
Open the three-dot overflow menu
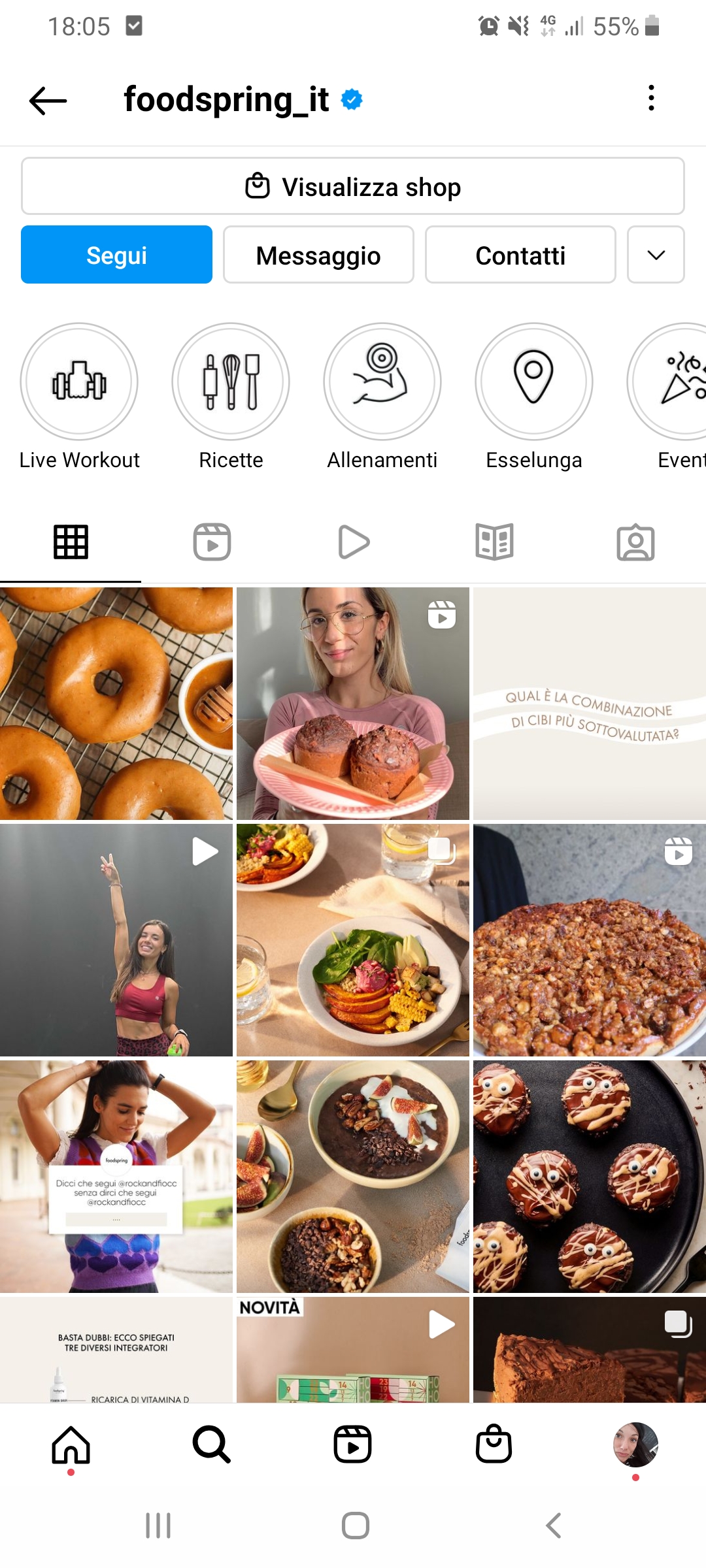[x=650, y=98]
